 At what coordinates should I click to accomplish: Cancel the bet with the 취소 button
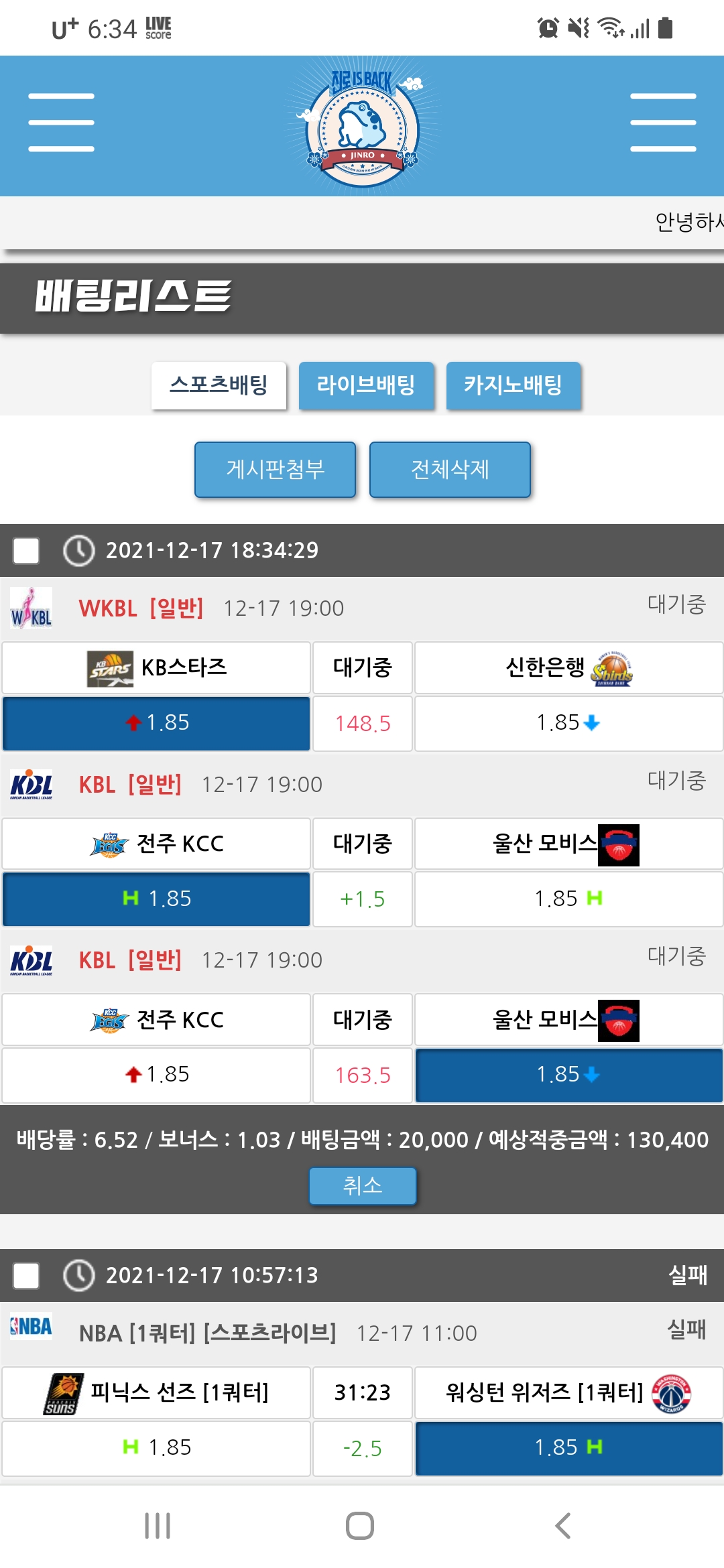coord(362,1185)
